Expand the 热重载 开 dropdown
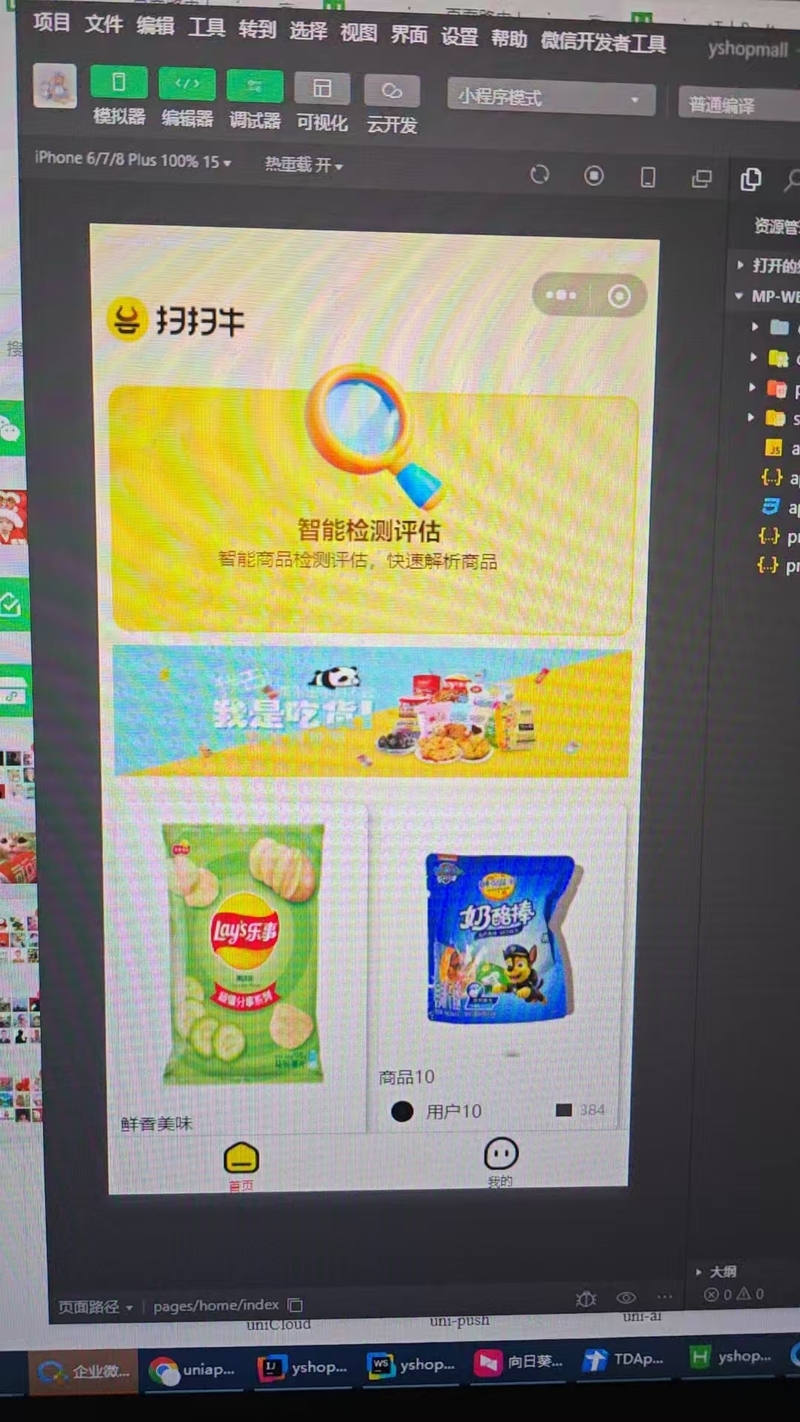800x1422 pixels. click(x=304, y=164)
